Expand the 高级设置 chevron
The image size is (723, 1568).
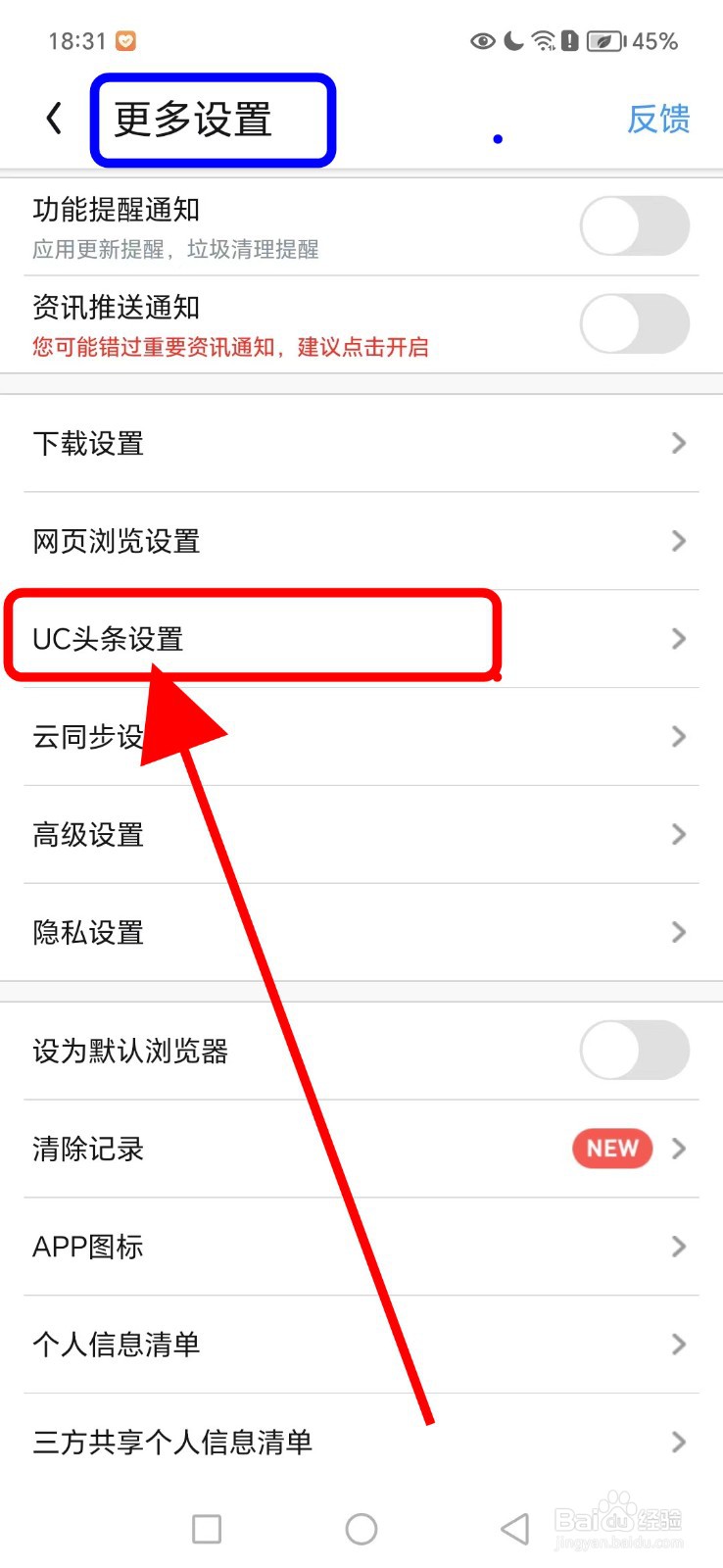tap(678, 834)
